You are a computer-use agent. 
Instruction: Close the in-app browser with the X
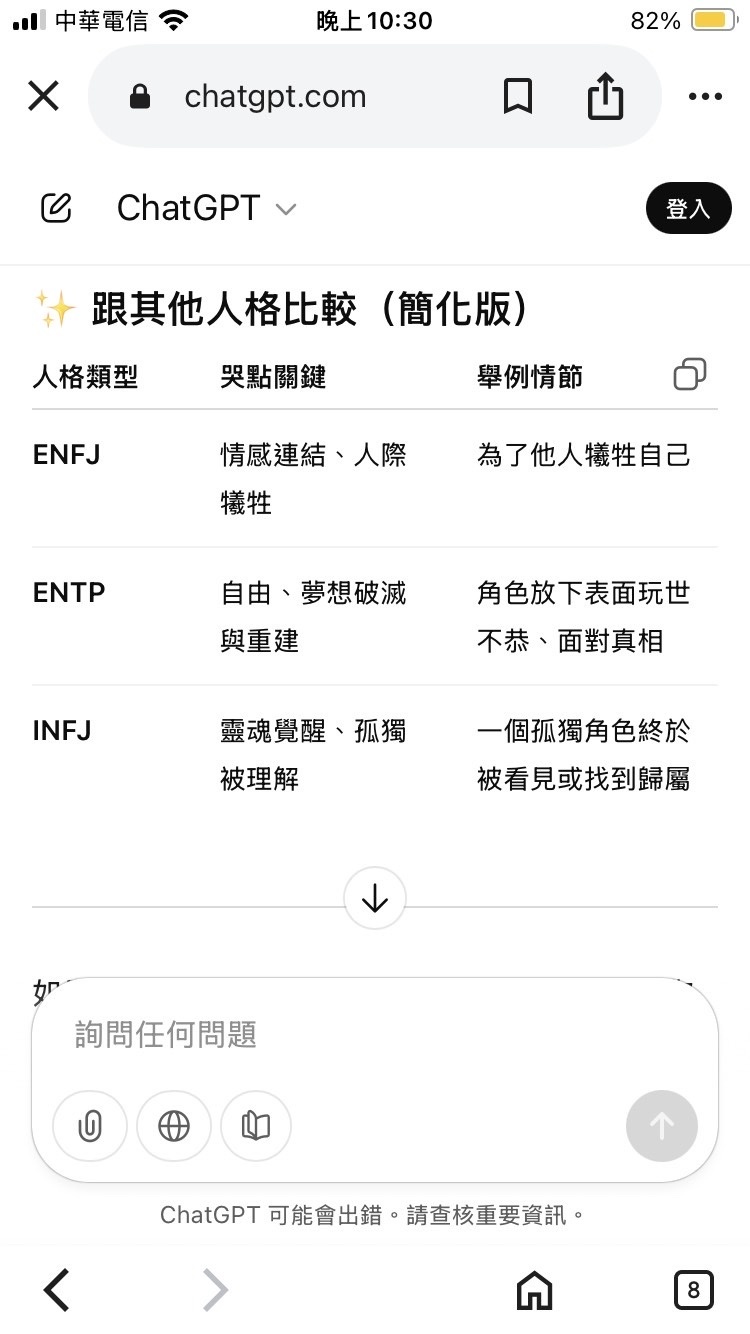[x=43, y=97]
